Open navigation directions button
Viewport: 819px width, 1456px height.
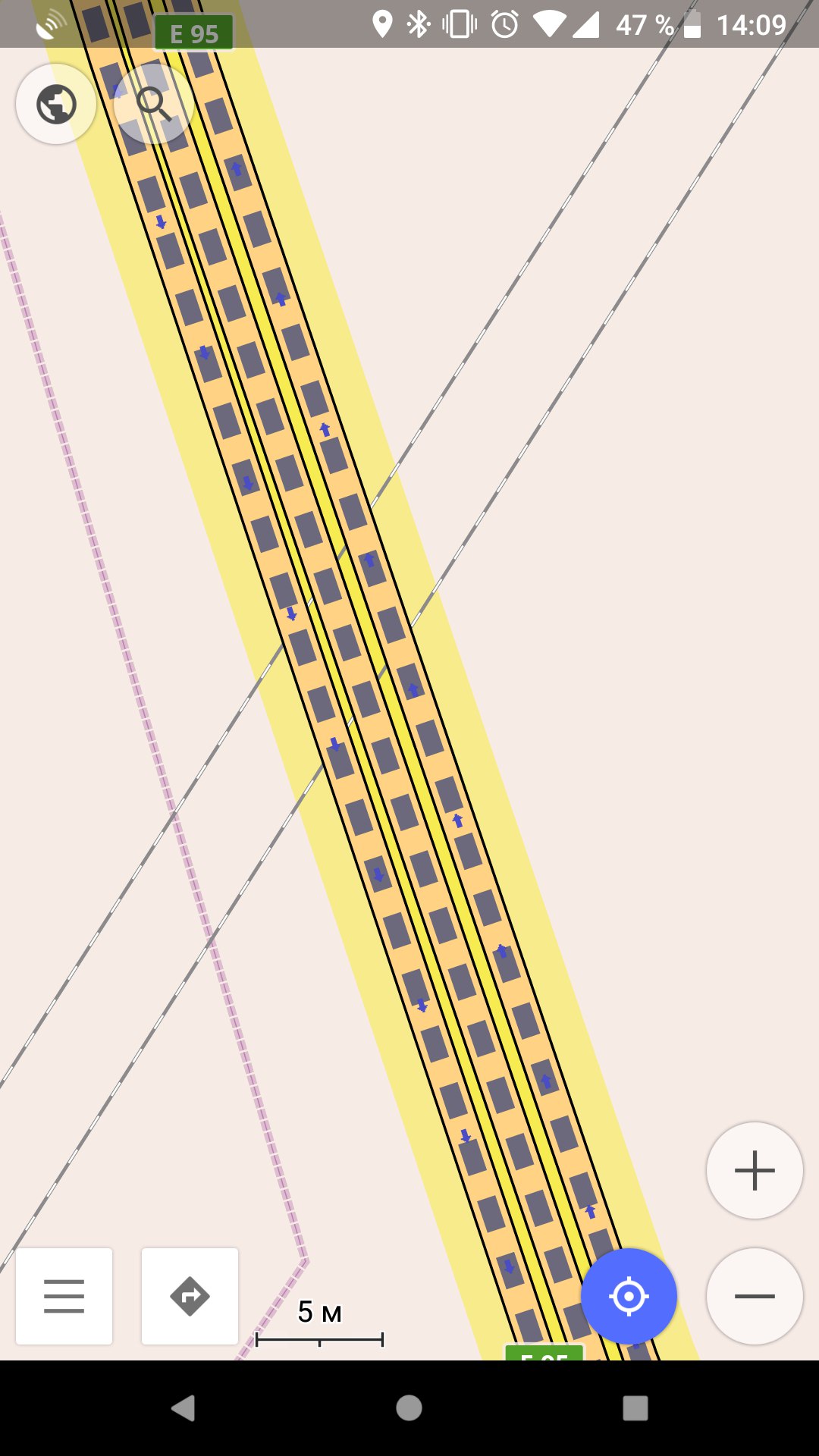click(190, 1296)
